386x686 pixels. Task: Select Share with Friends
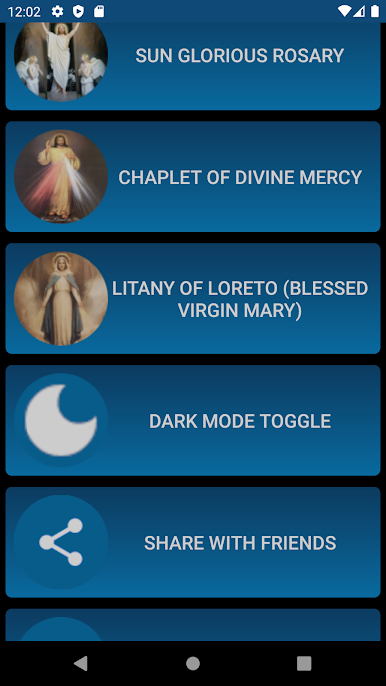(x=193, y=542)
